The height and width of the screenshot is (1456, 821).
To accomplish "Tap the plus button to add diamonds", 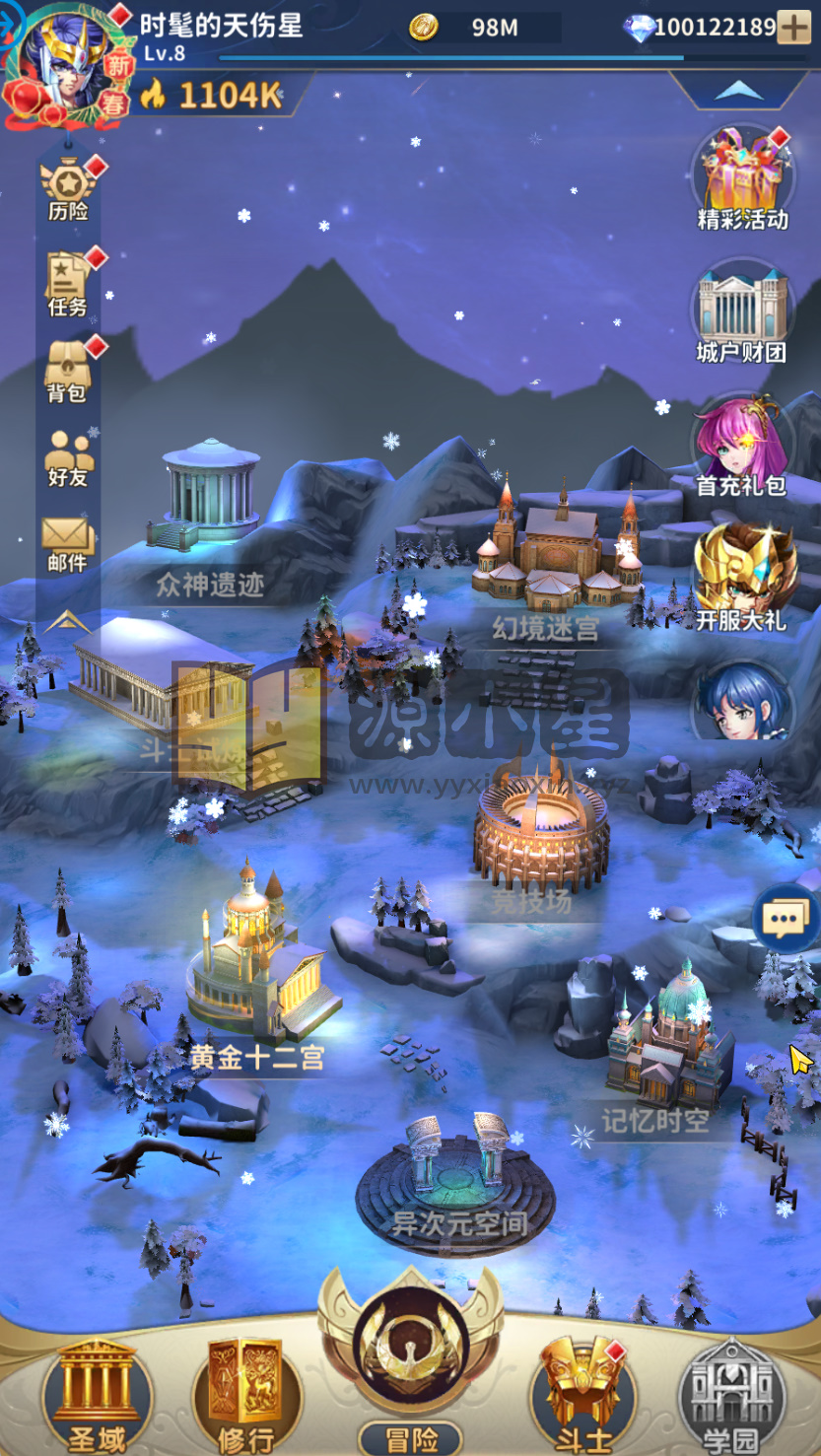I will point(793,27).
